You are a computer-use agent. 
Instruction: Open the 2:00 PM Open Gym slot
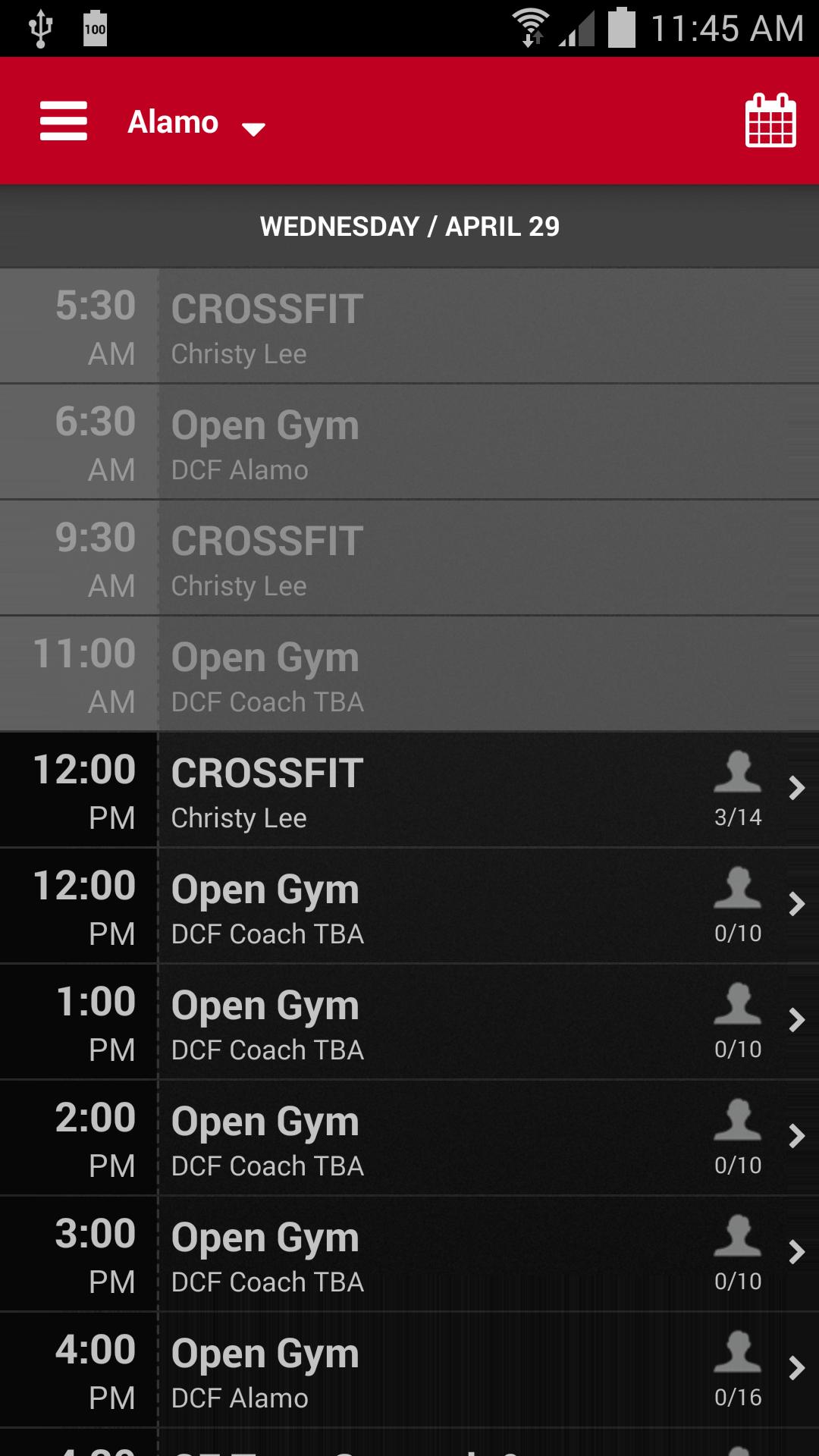point(409,1138)
